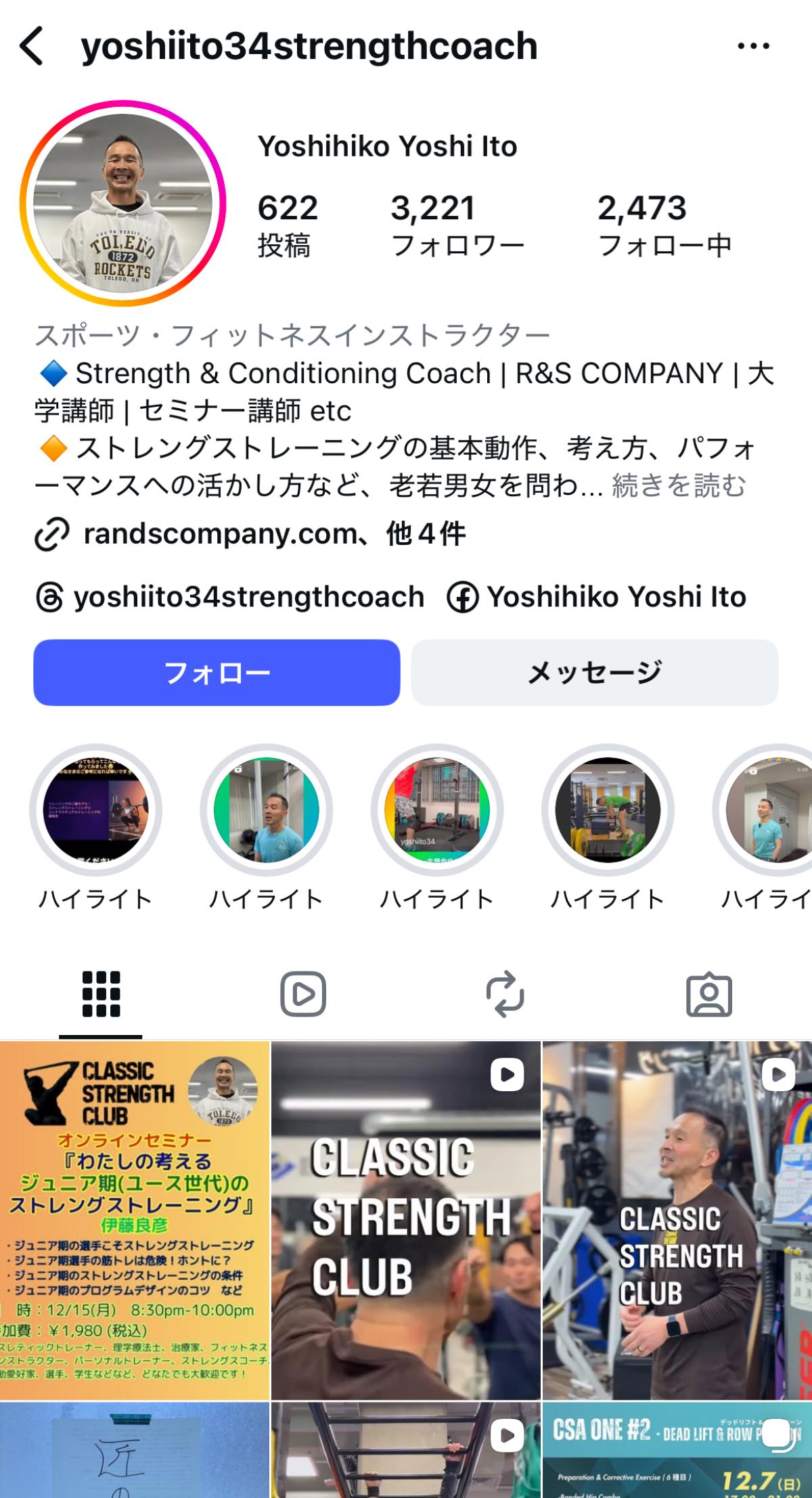Open the orange online seminar post

(x=135, y=1218)
